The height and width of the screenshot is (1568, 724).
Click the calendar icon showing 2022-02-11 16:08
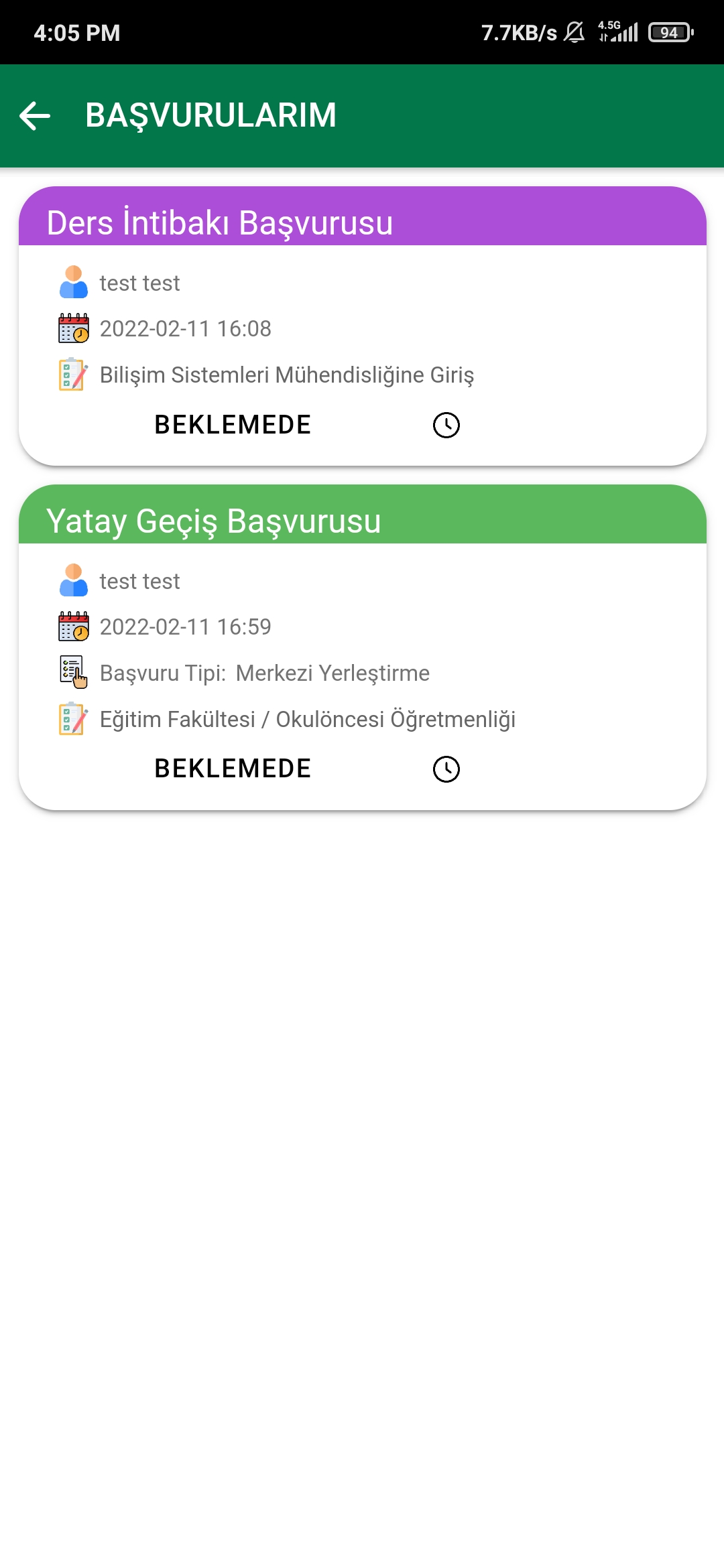click(x=73, y=328)
